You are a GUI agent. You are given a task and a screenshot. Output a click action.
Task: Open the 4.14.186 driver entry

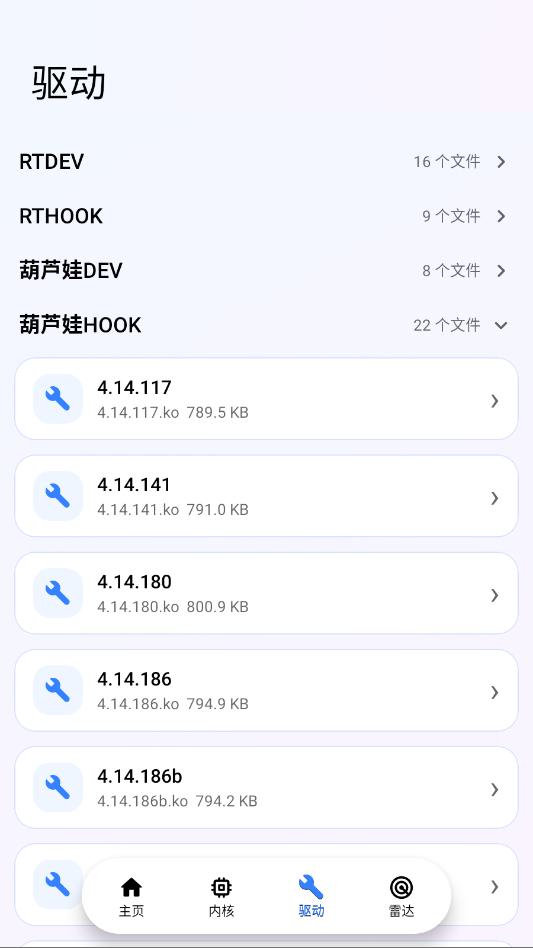click(266, 690)
